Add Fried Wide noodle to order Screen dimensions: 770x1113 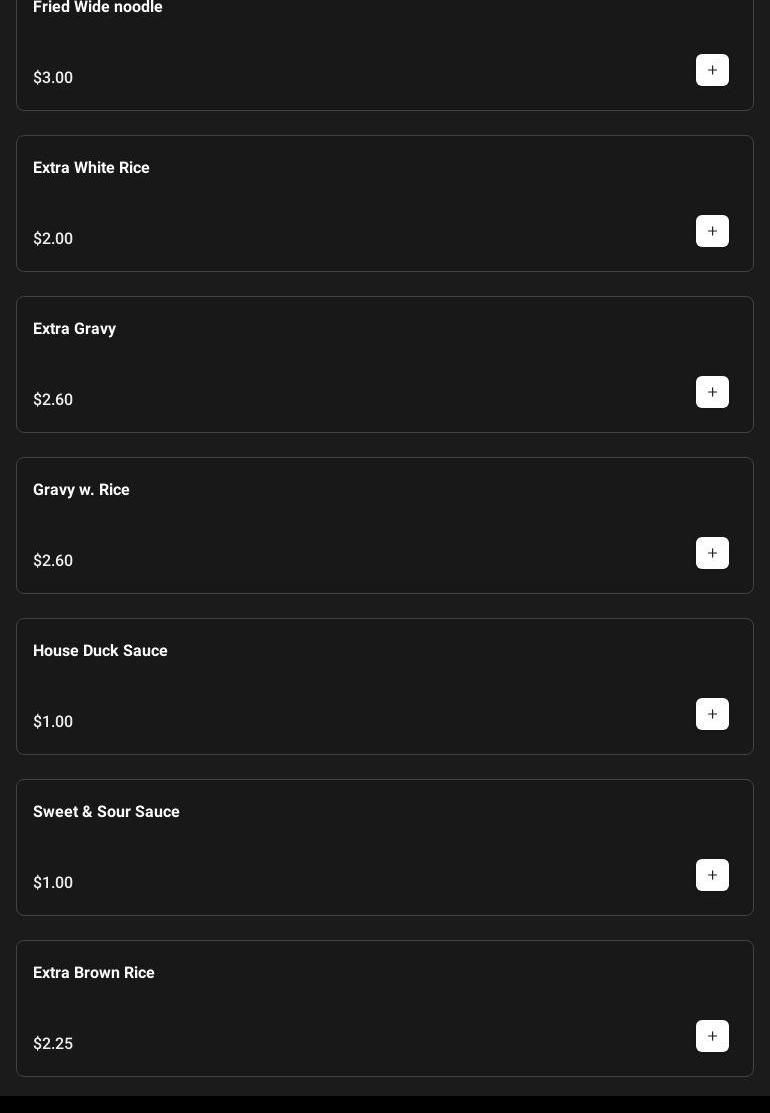coord(712,70)
